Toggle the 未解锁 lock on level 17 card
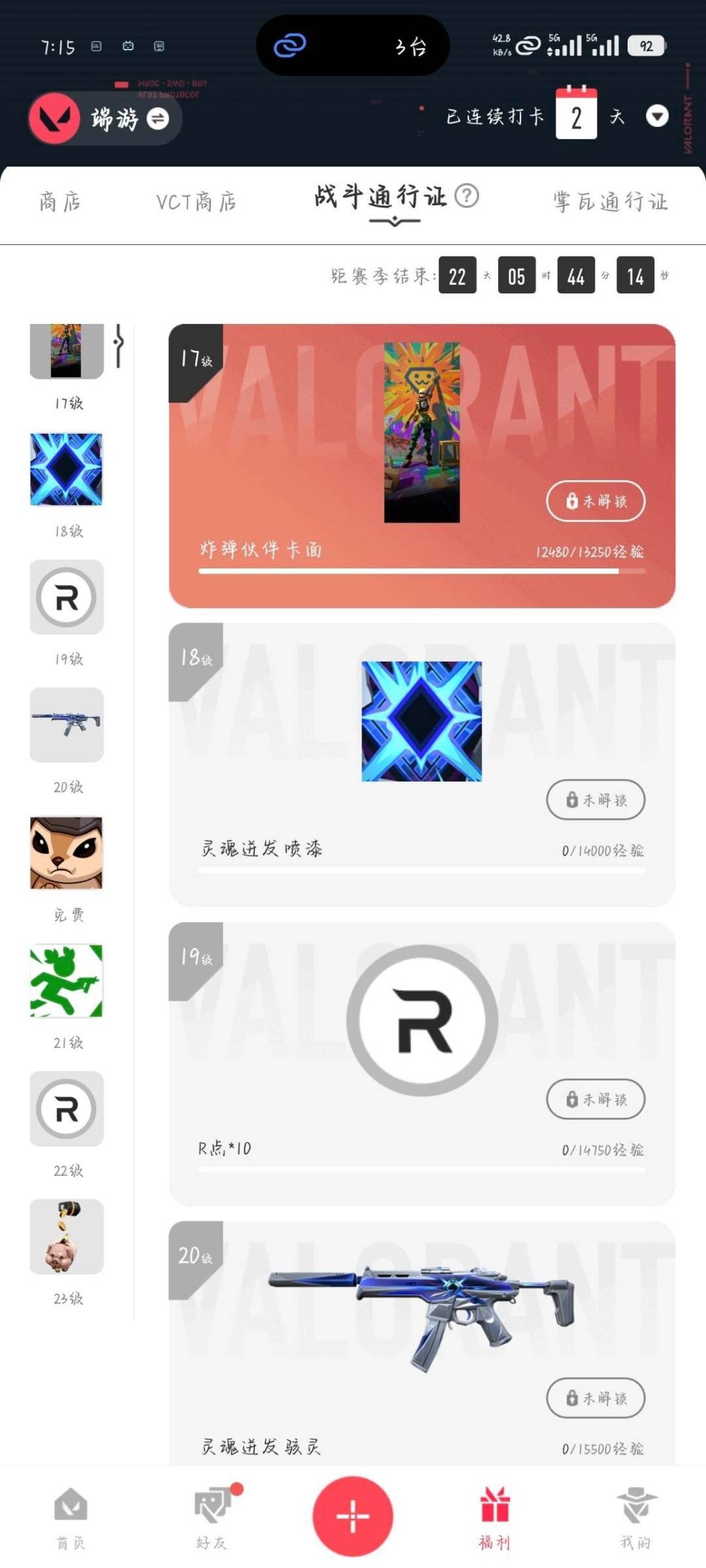This screenshot has height=1568, width=706. pos(595,501)
